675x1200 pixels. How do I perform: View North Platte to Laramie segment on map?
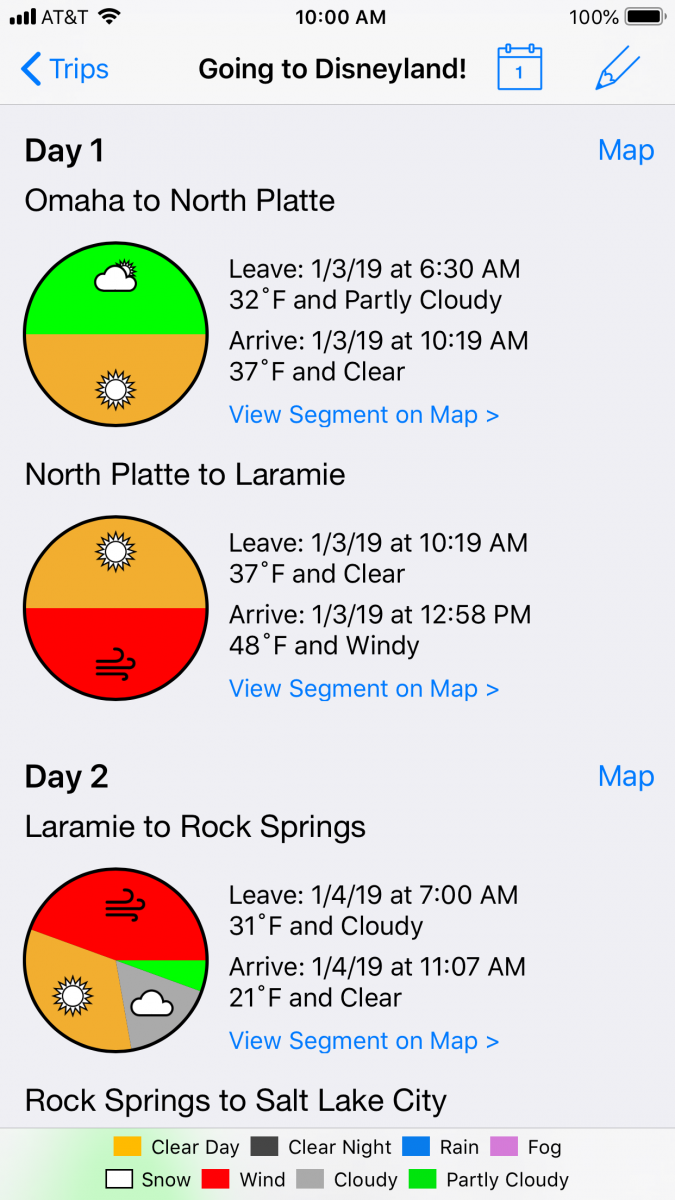tap(364, 688)
